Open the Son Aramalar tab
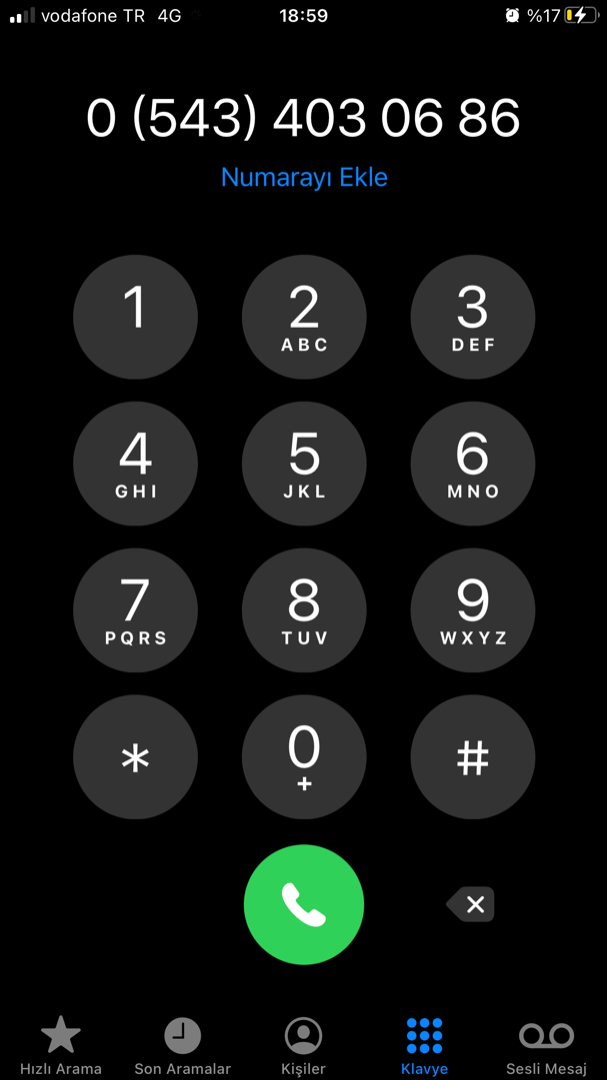607x1080 pixels. point(183,1046)
